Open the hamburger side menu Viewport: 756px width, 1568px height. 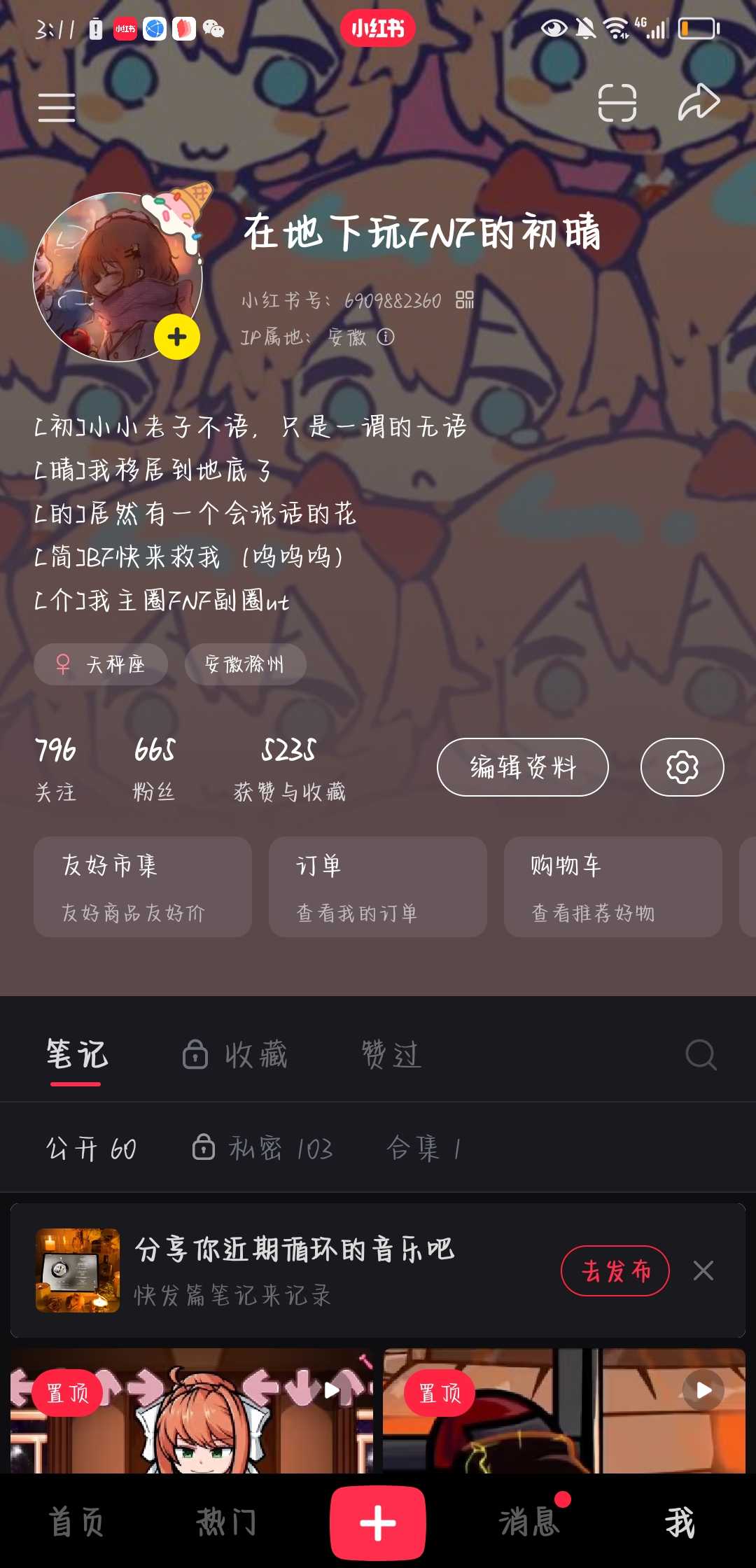57,107
